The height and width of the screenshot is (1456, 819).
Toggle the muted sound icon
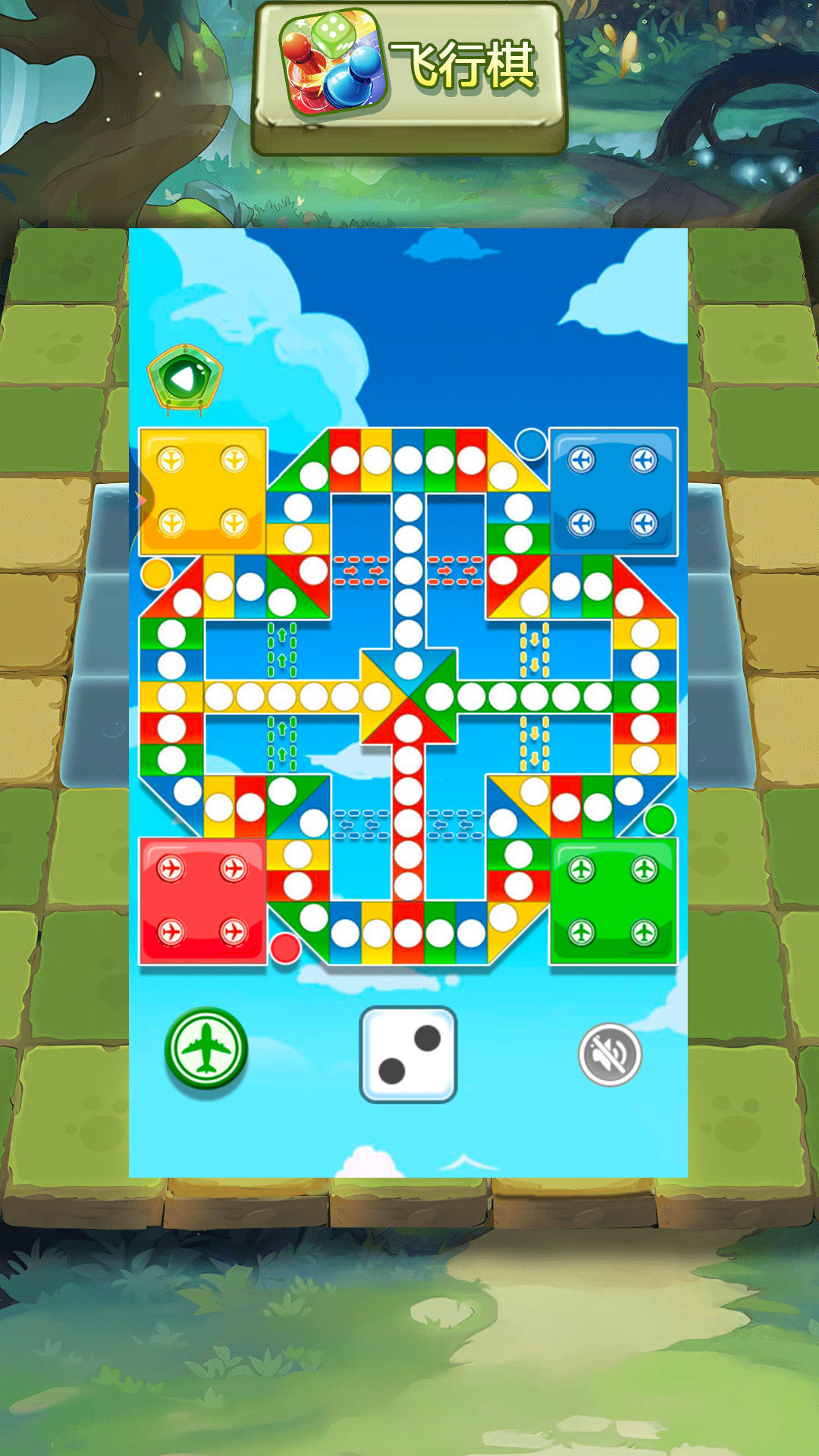tap(610, 1054)
